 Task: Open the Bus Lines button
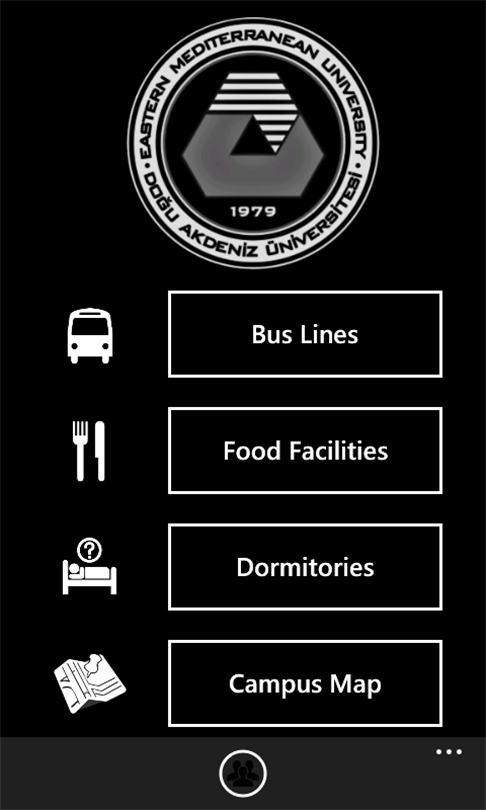tap(305, 334)
